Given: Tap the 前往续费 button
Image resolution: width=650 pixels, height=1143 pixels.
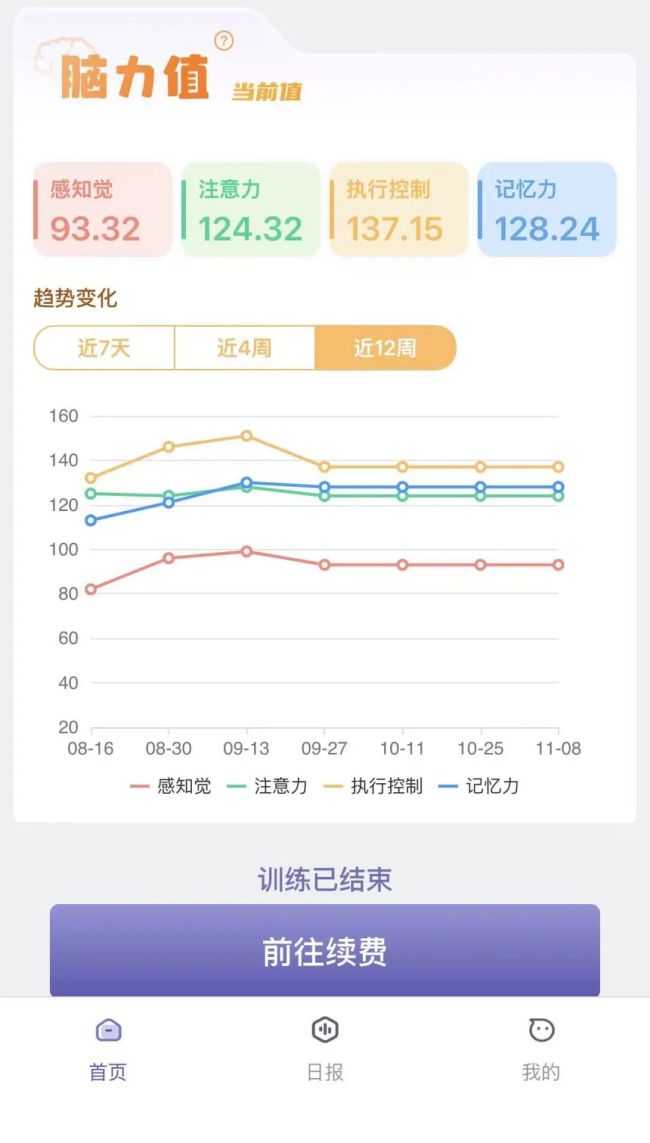Looking at the screenshot, I should click(325, 951).
